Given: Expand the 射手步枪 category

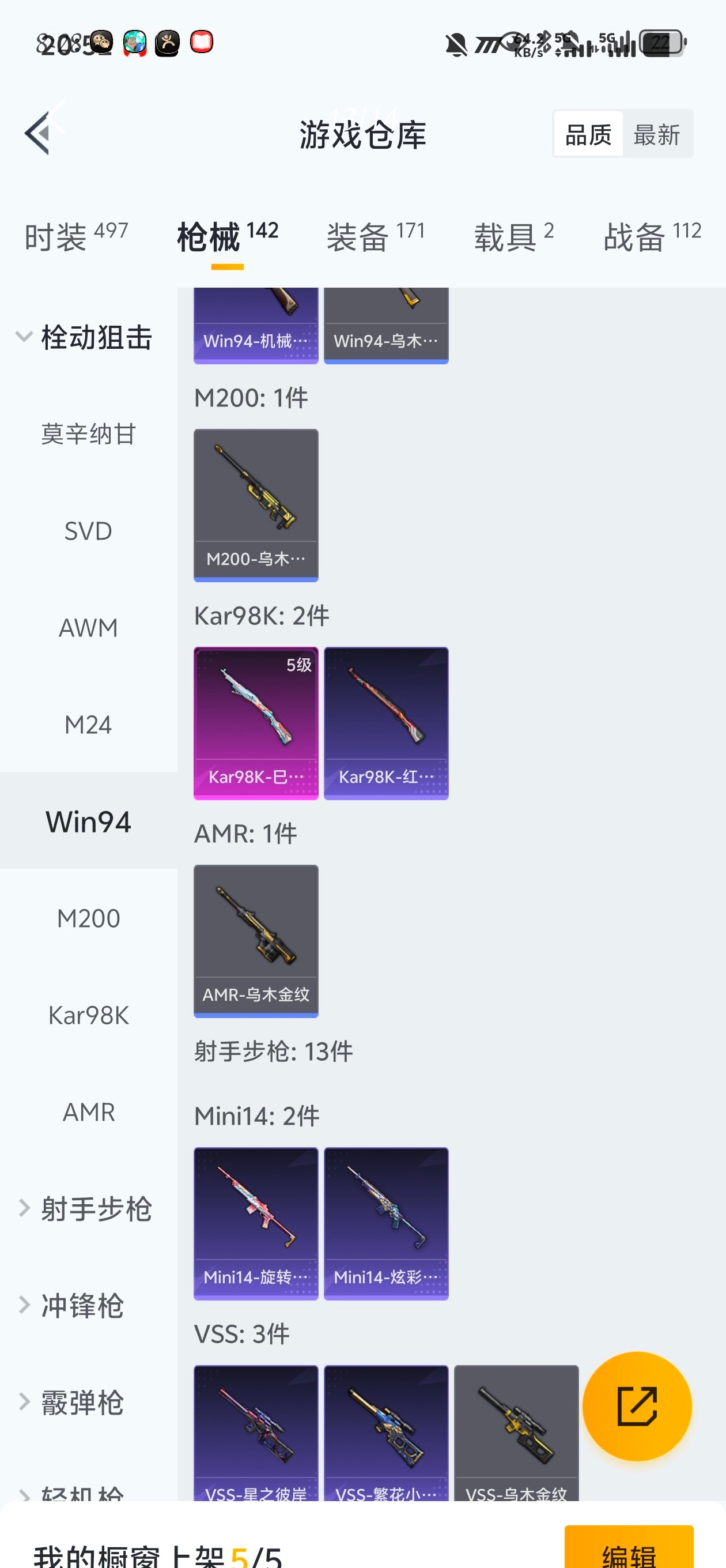Looking at the screenshot, I should (85, 1208).
